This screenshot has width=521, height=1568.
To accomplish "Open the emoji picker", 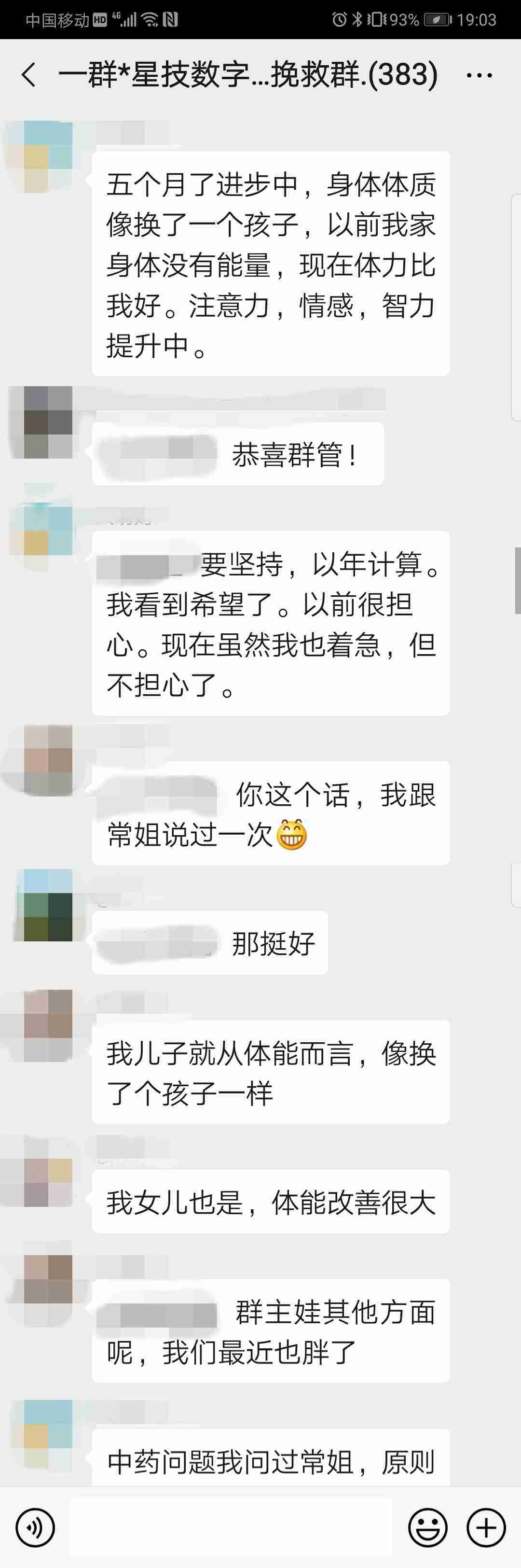I will pos(427,1526).
